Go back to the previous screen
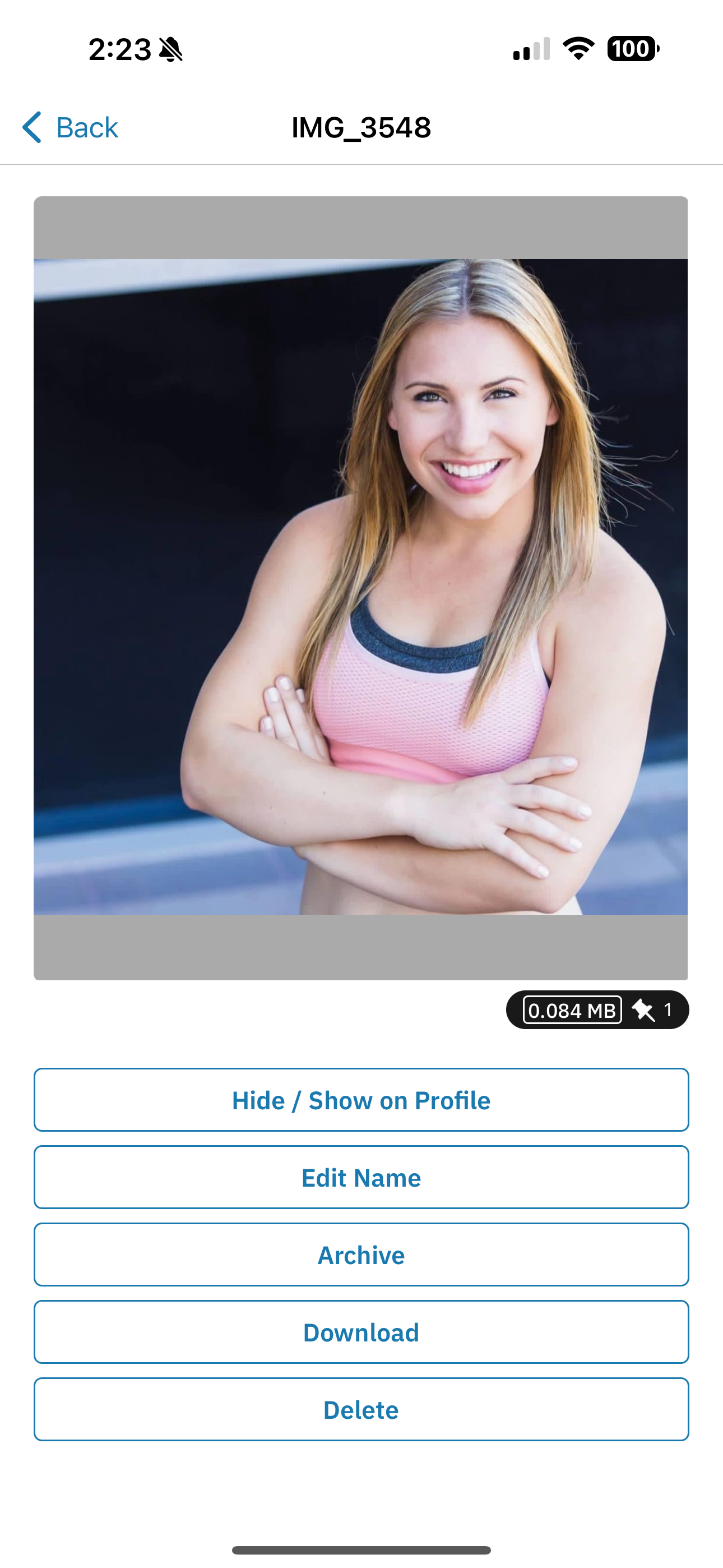The height and width of the screenshot is (1568, 723). click(x=70, y=128)
